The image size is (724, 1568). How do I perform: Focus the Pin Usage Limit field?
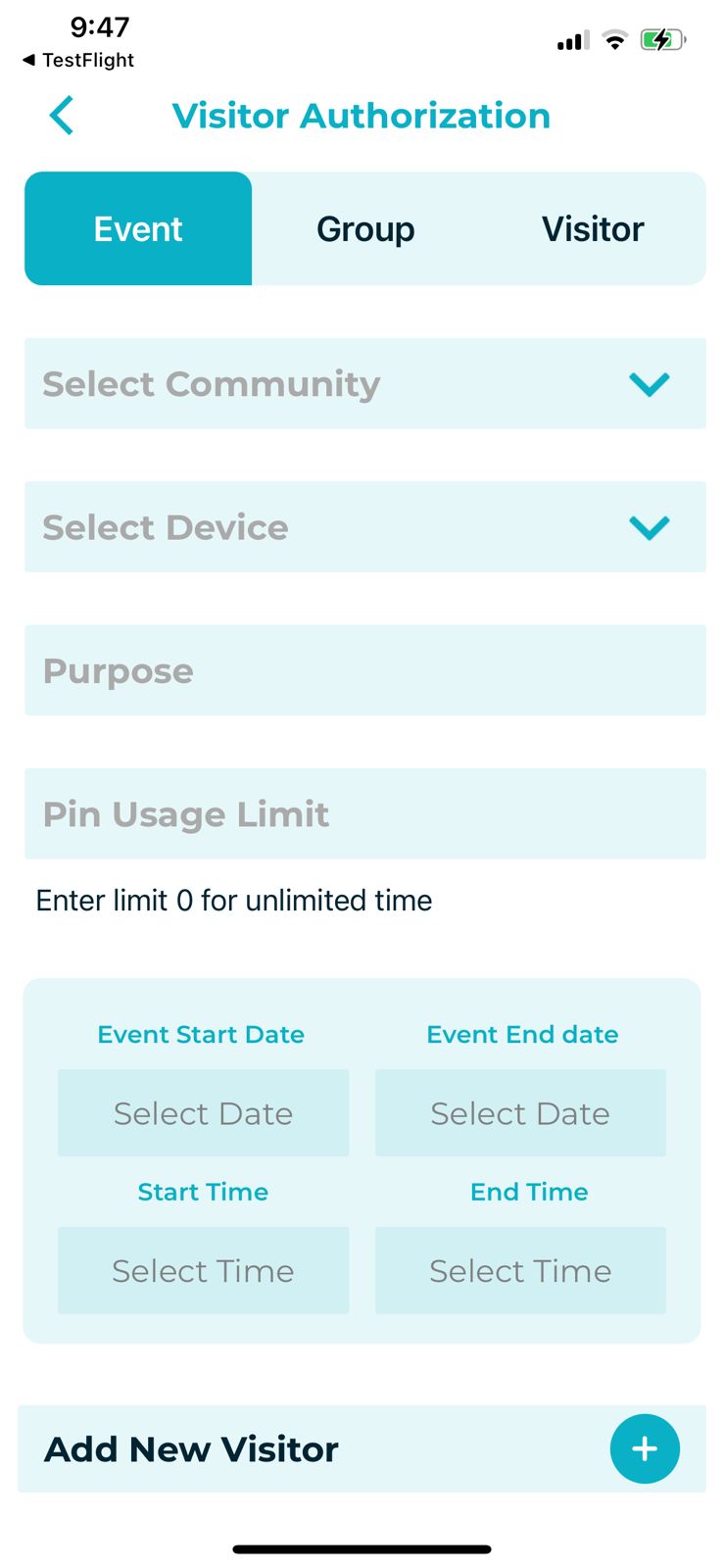click(x=365, y=813)
